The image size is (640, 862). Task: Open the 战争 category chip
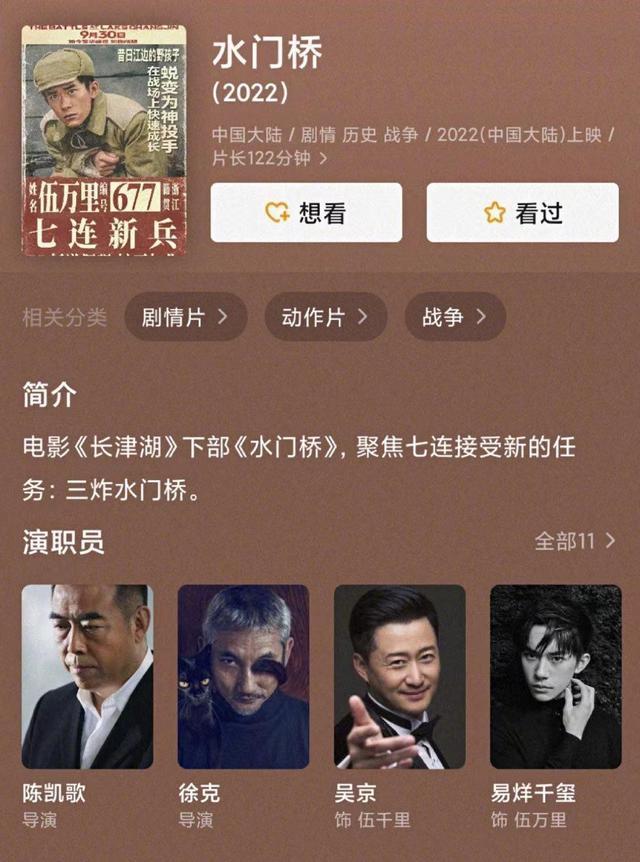[x=454, y=318]
